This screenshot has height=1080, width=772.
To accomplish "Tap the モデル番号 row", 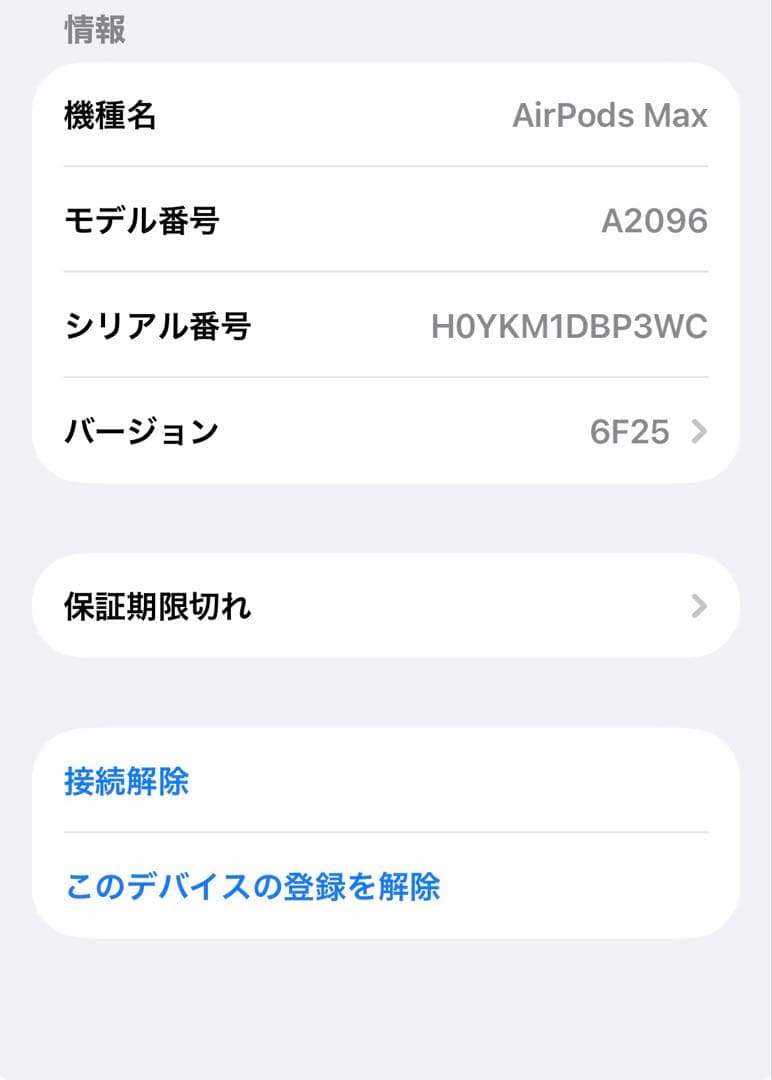I will coord(386,221).
